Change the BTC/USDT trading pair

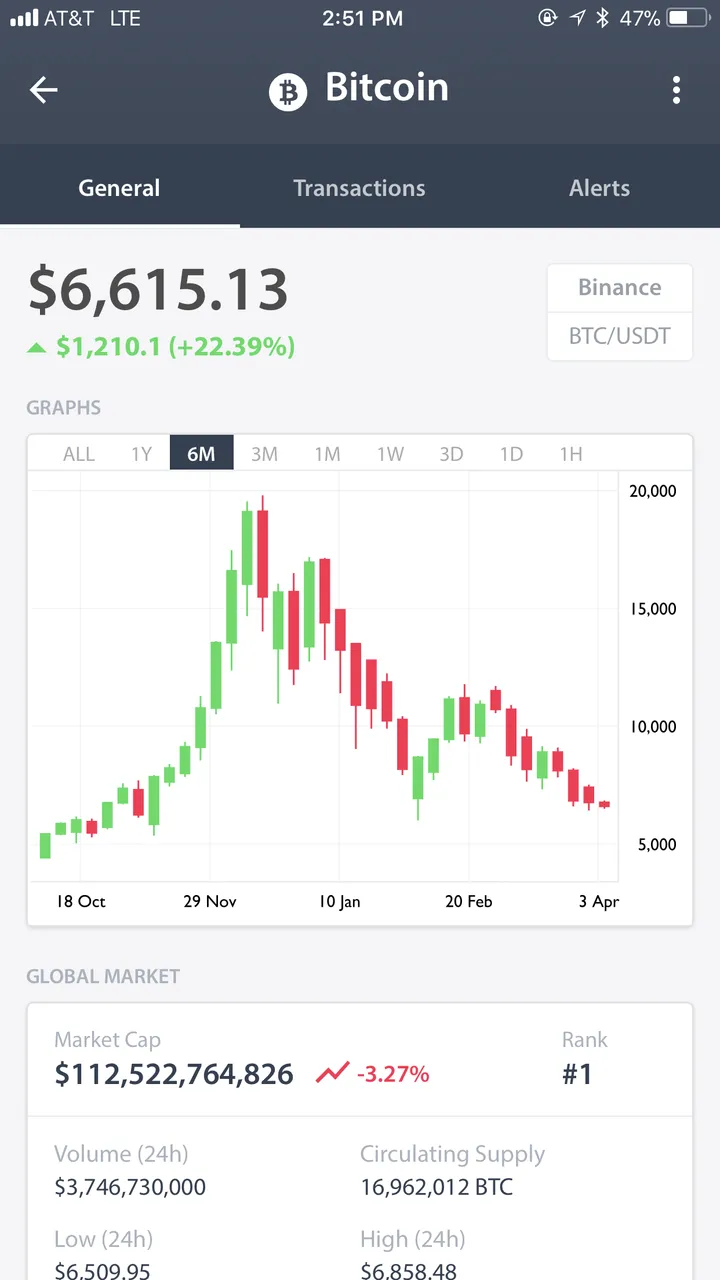(620, 336)
